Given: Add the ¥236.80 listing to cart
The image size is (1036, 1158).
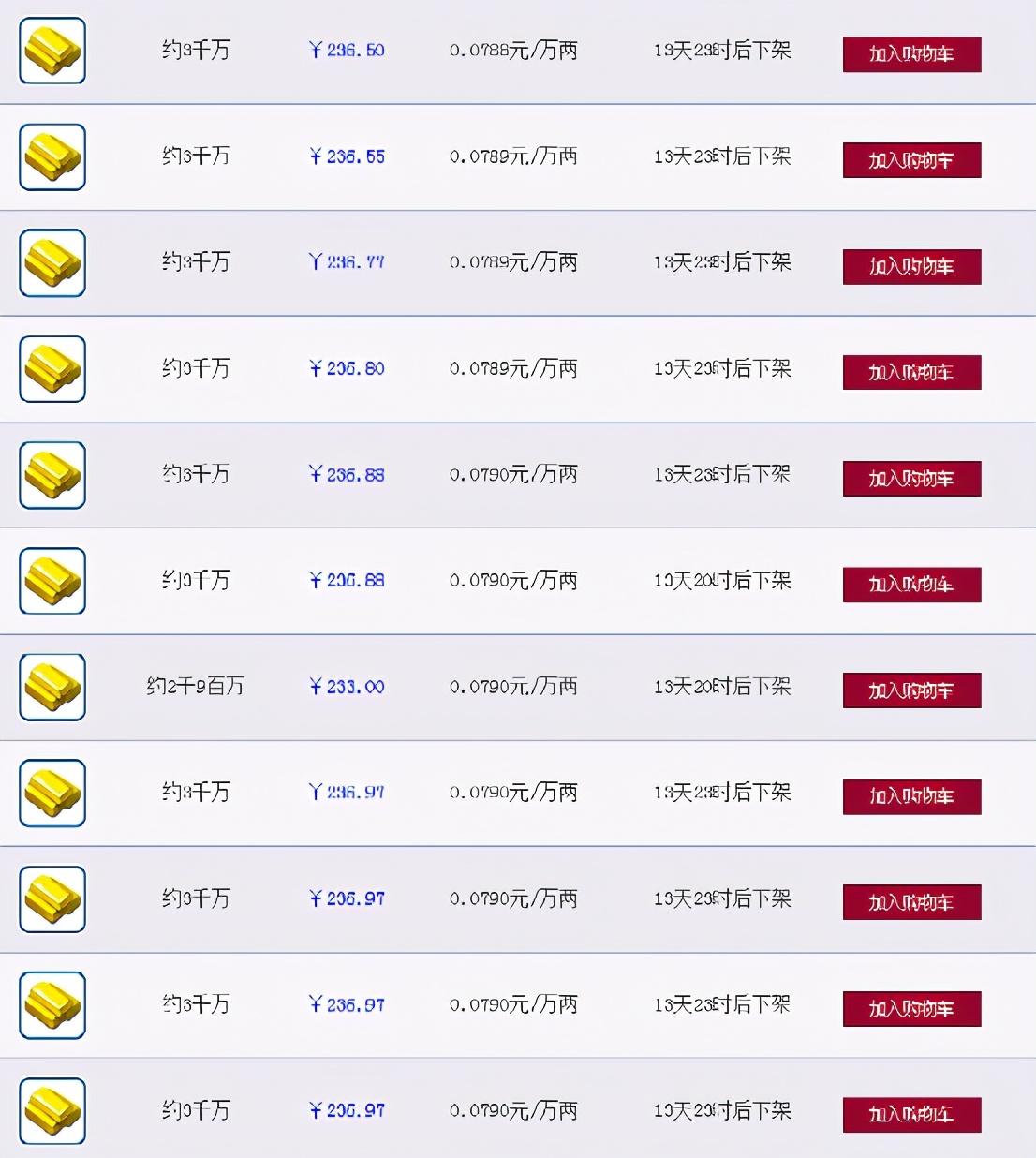Looking at the screenshot, I should 911,372.
